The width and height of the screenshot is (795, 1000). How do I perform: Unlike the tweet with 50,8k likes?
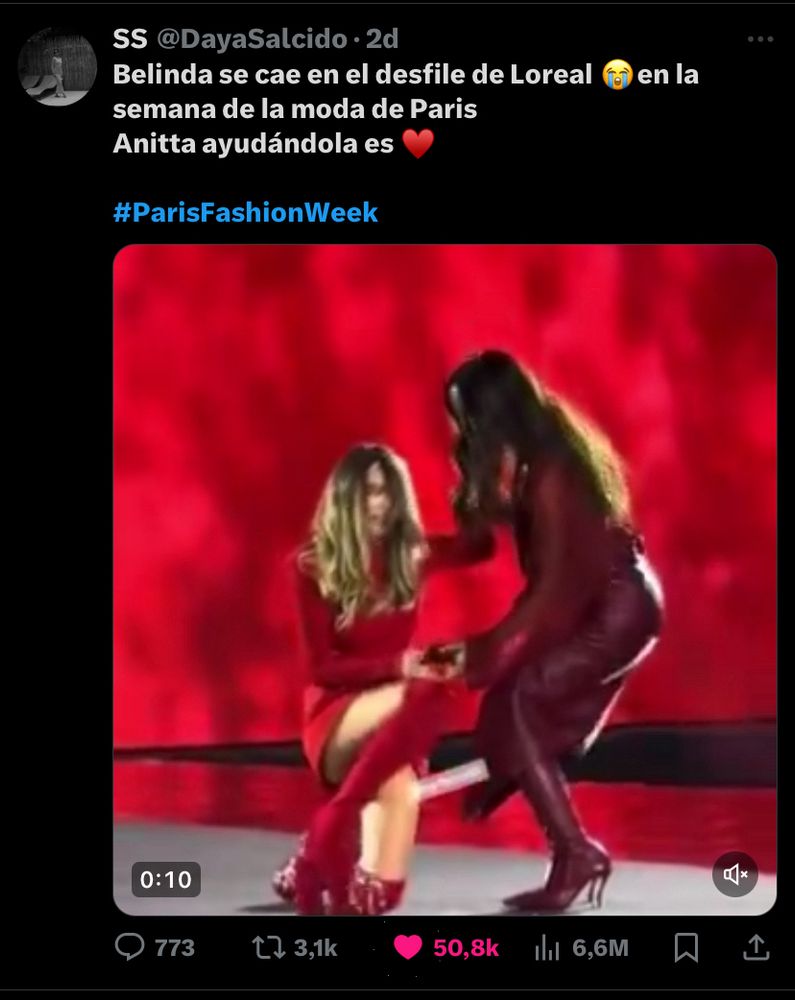click(408, 947)
